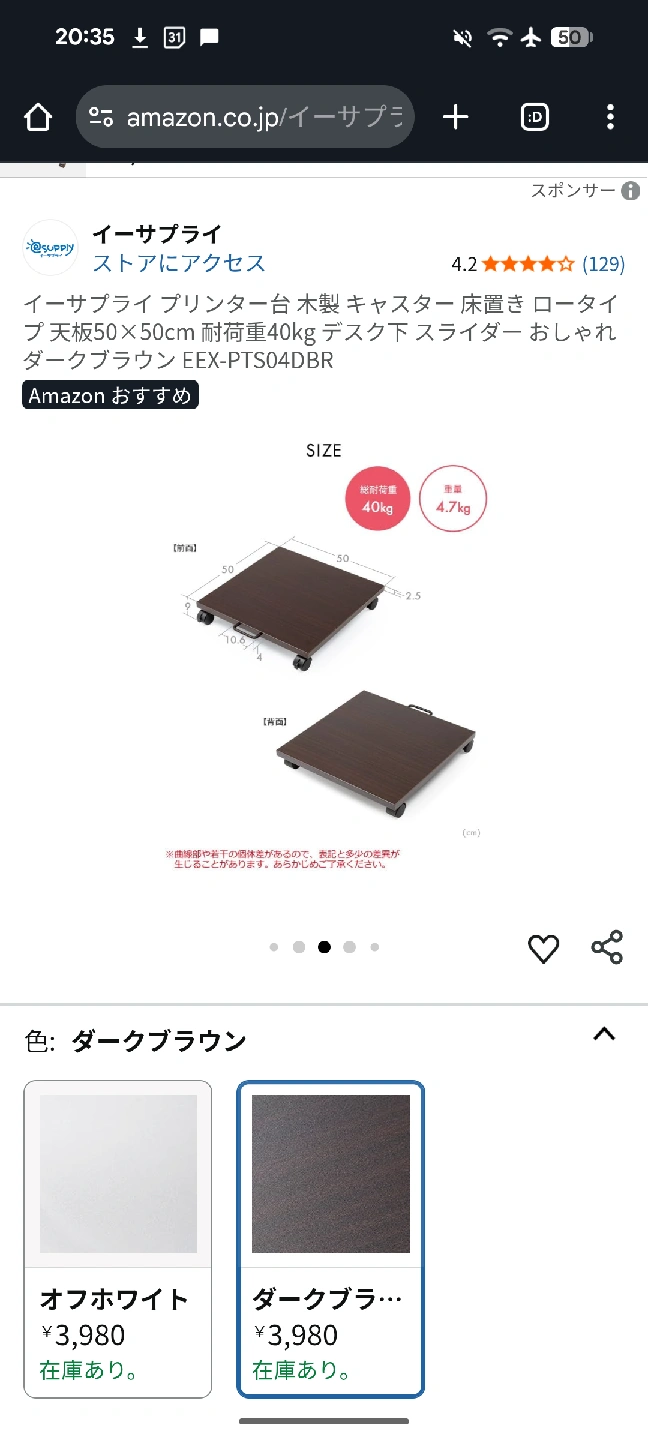Open a new browser tab
648x1440 pixels.
pos(455,118)
